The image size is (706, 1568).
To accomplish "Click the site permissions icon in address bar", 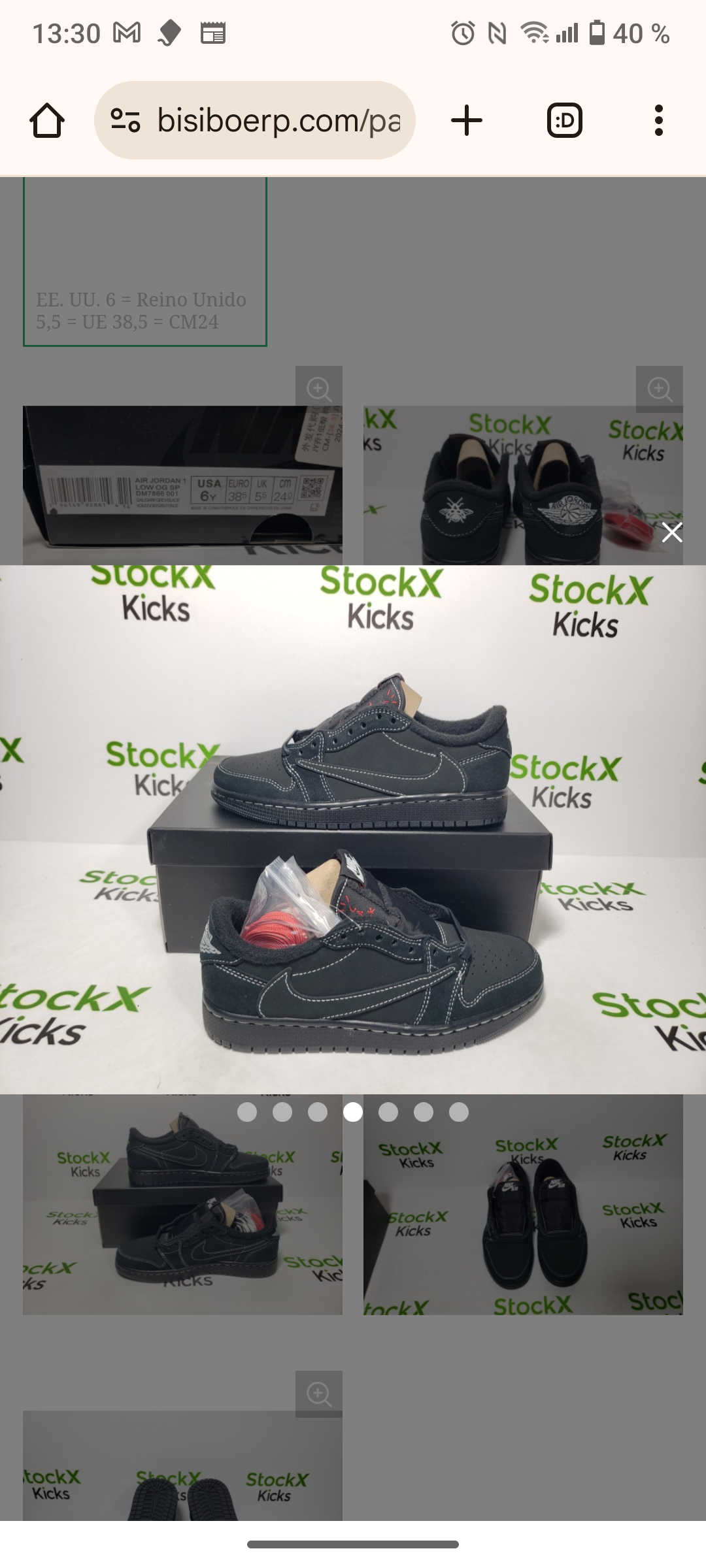I will point(124,120).
